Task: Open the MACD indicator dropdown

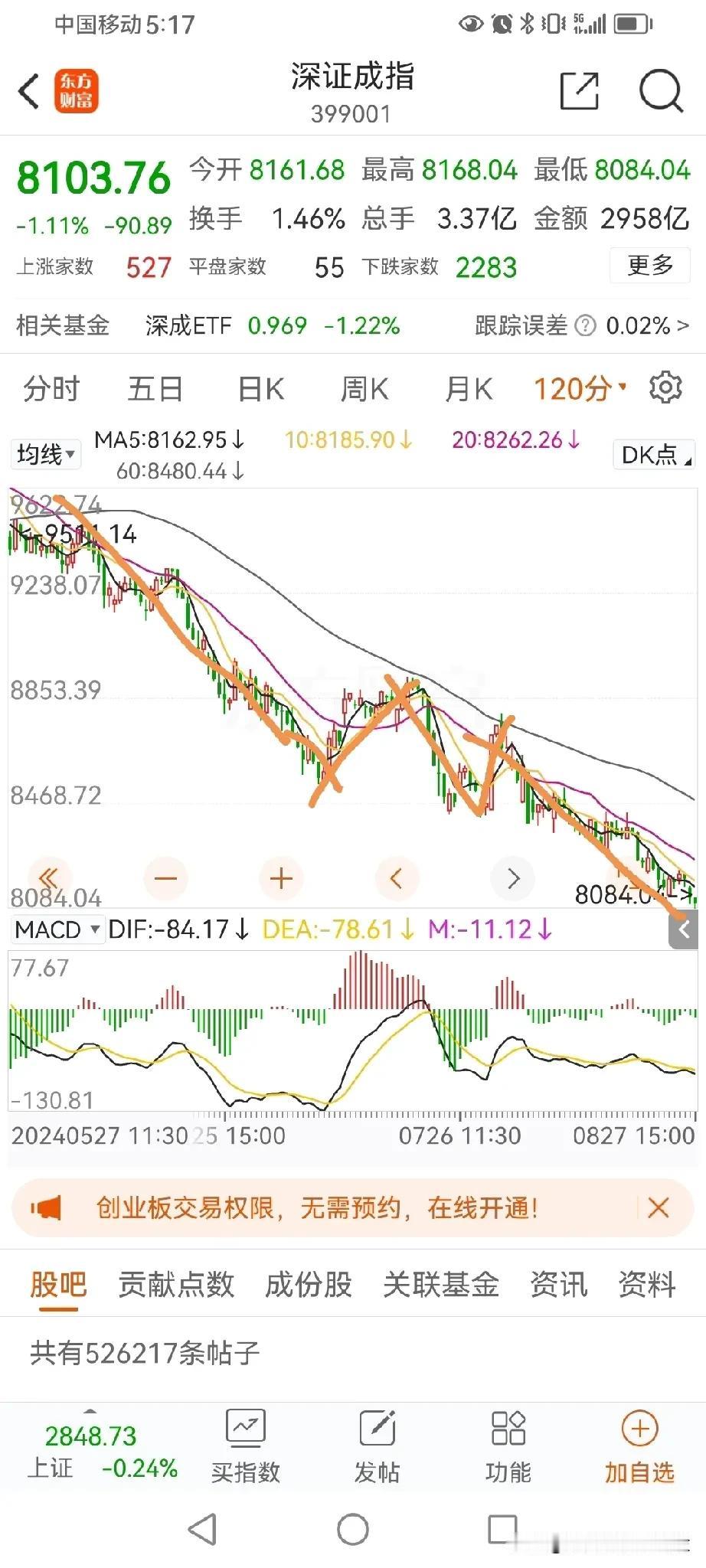Action: pyautogui.click(x=57, y=929)
